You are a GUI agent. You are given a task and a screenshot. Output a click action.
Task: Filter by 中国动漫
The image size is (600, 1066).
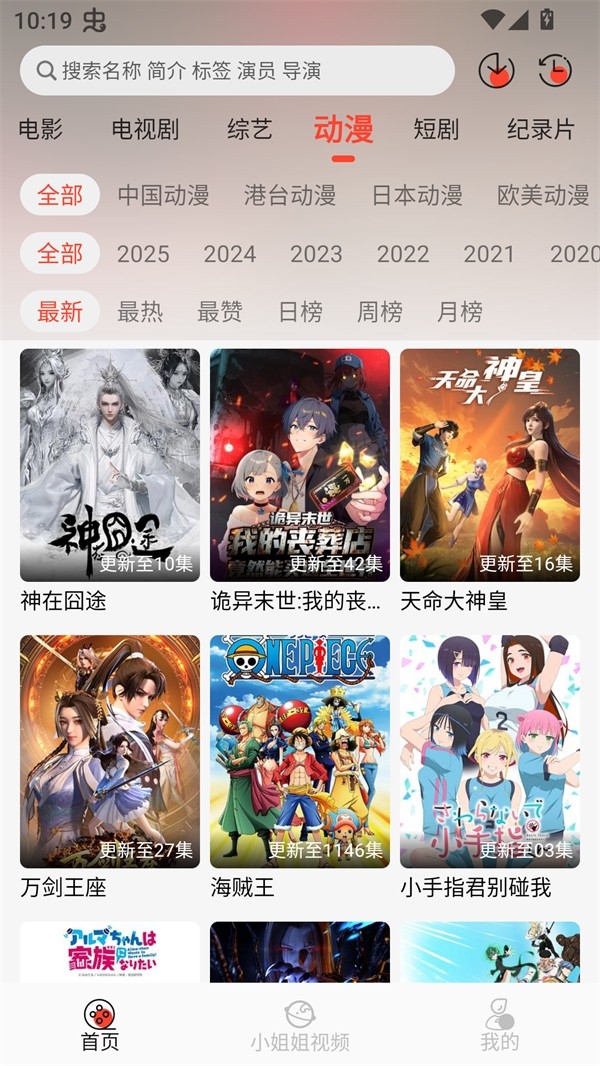[x=163, y=195]
